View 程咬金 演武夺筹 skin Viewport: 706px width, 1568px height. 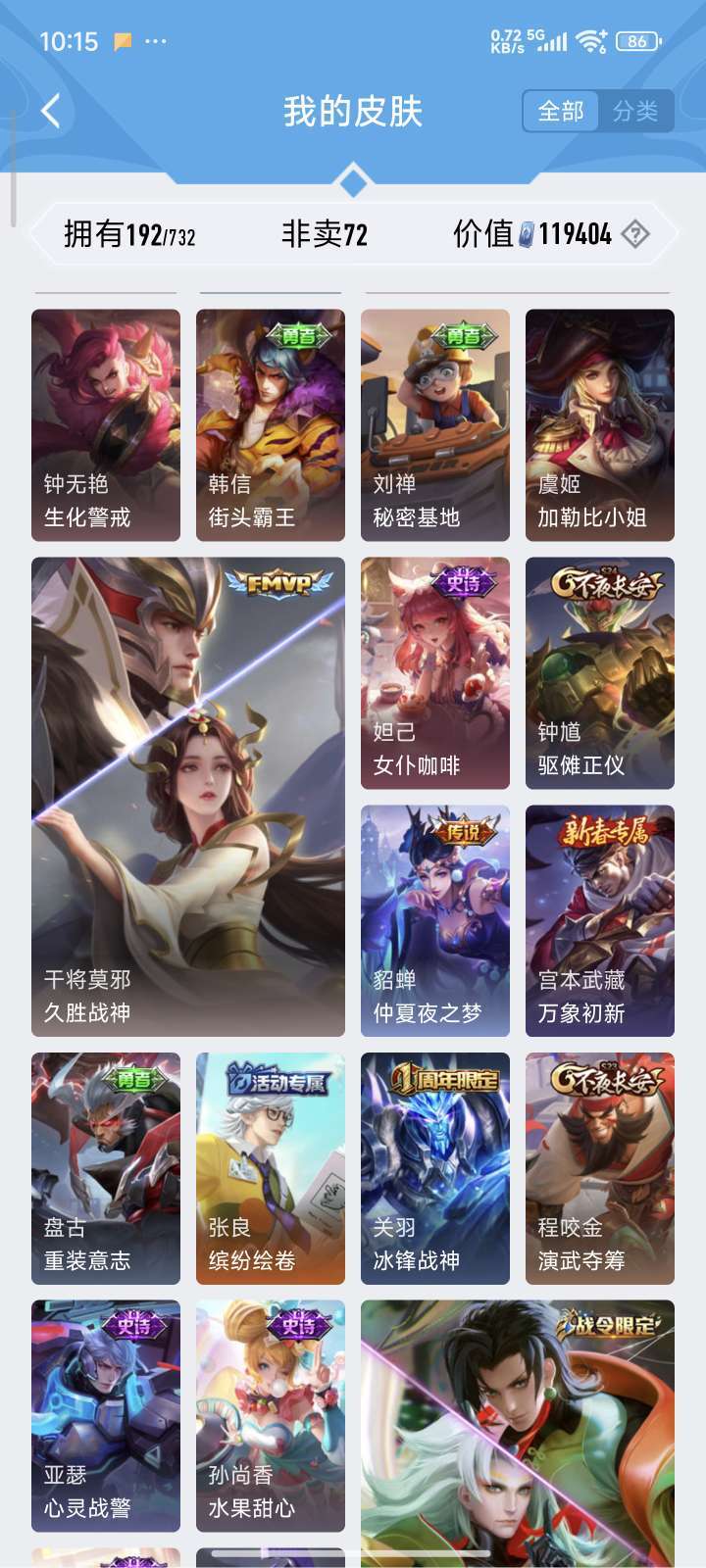(x=600, y=1169)
